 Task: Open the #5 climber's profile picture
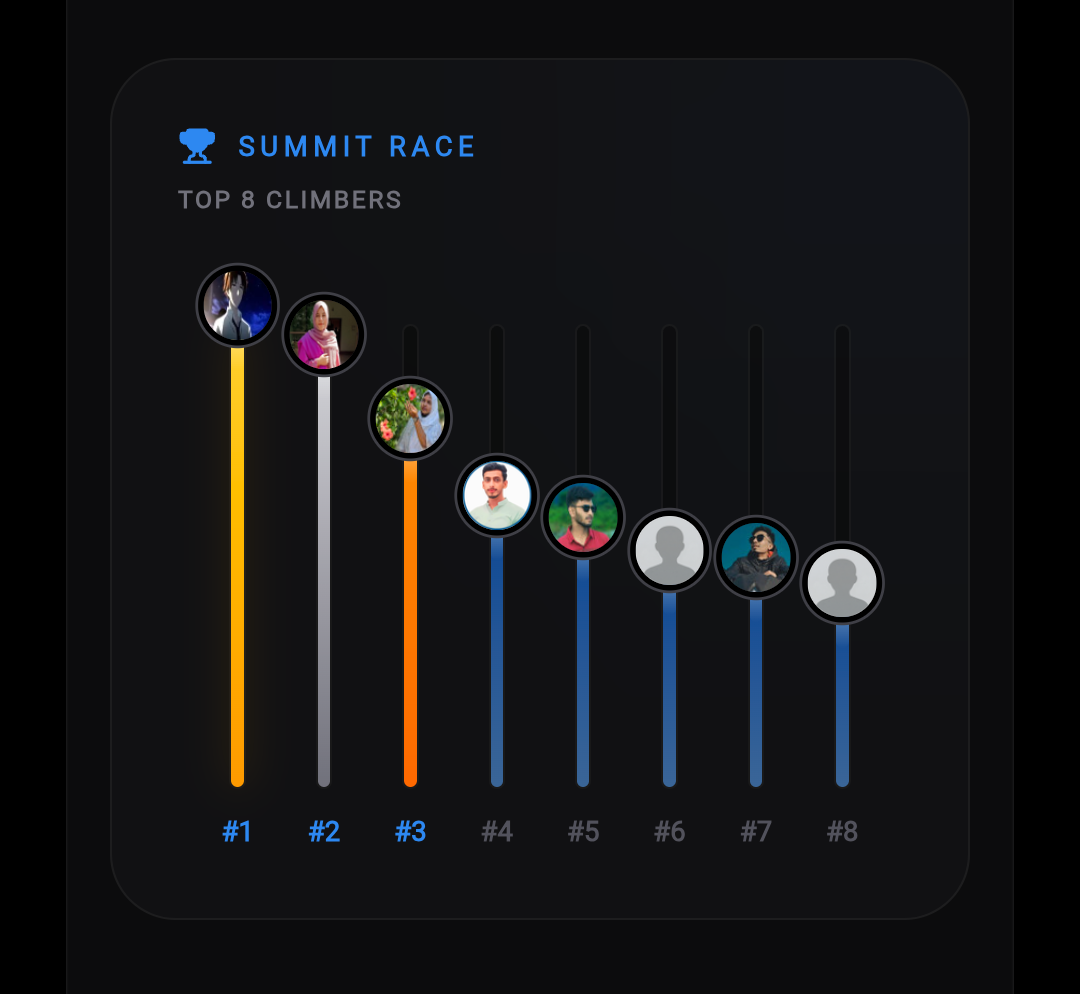pos(583,517)
